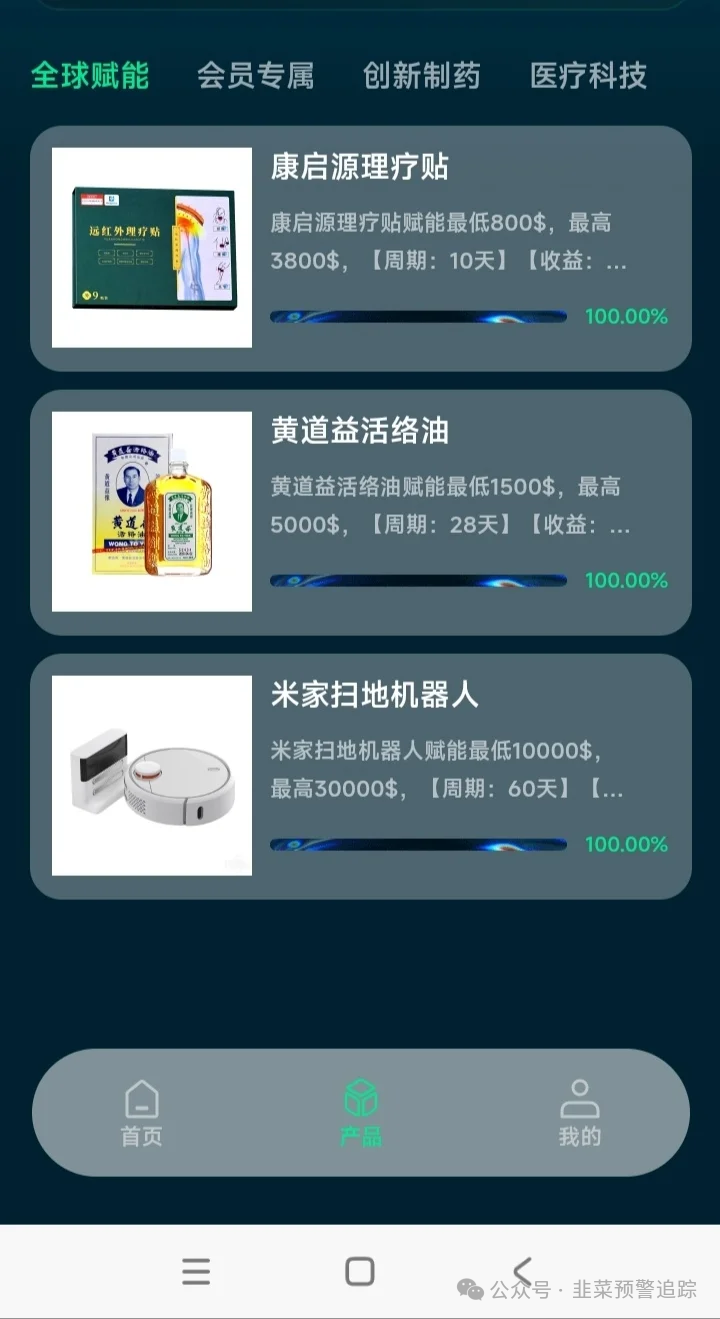Image resolution: width=720 pixels, height=1319 pixels.
Task: Select the 医疗科技 tab
Action: 588,75
